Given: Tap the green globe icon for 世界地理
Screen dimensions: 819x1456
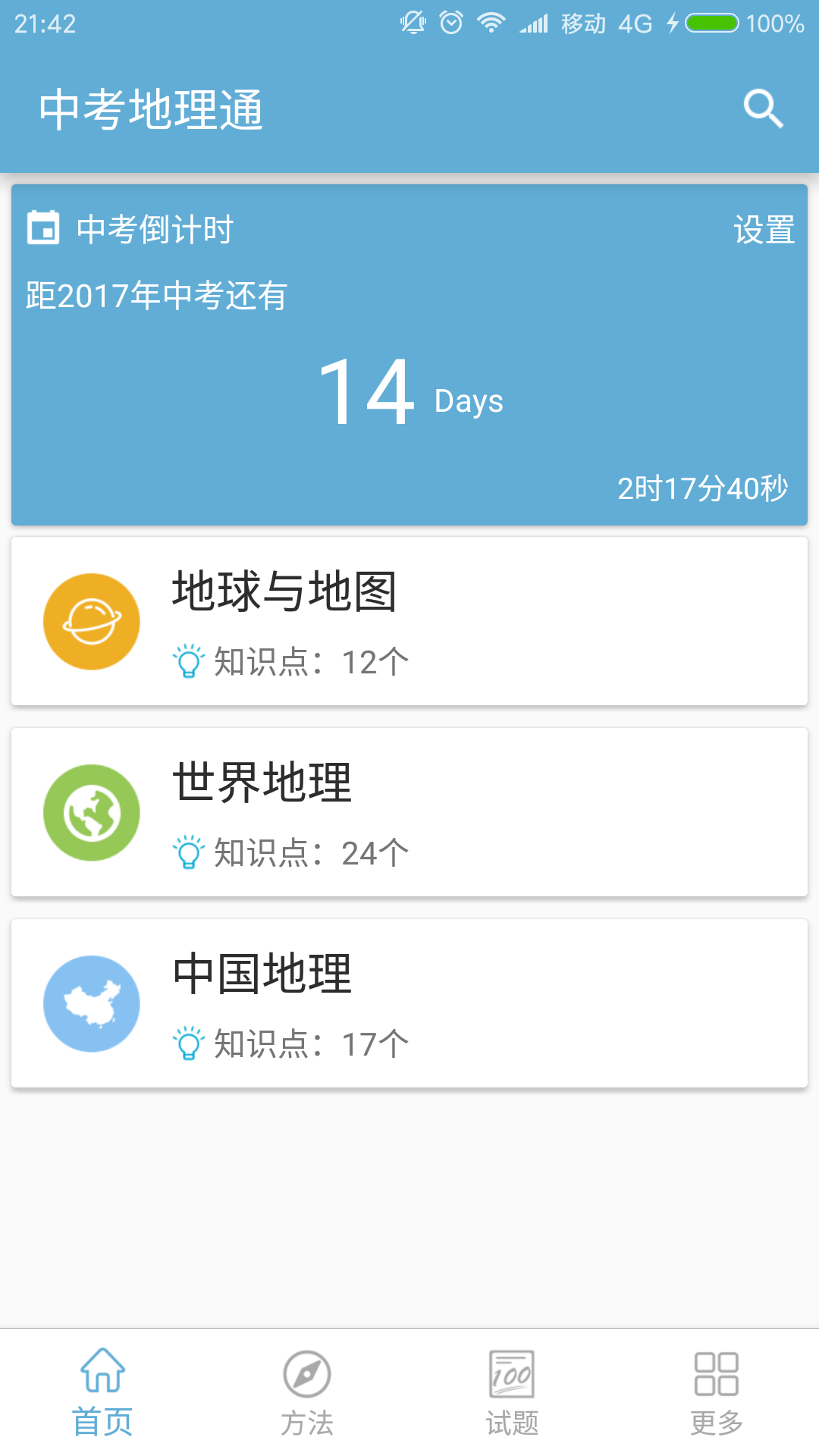Looking at the screenshot, I should (x=91, y=811).
